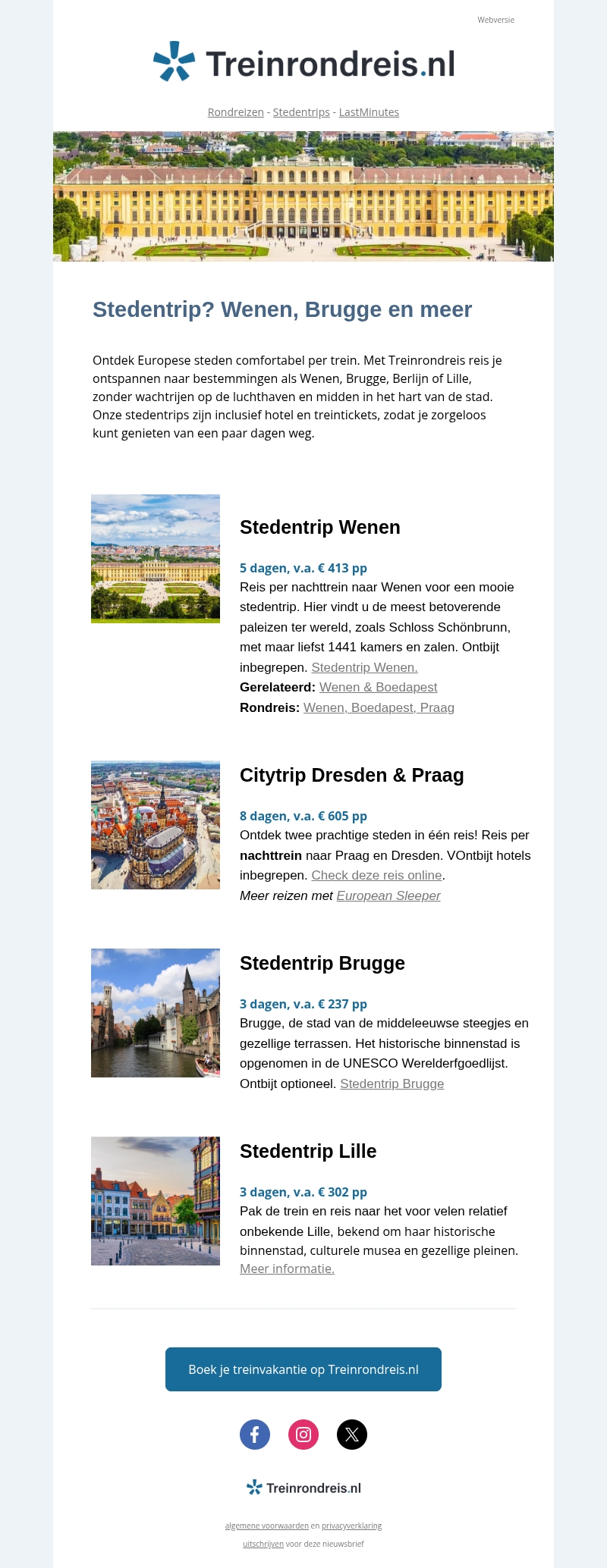Read the algemene voorwaarden
607x1568 pixels.
[x=266, y=1526]
